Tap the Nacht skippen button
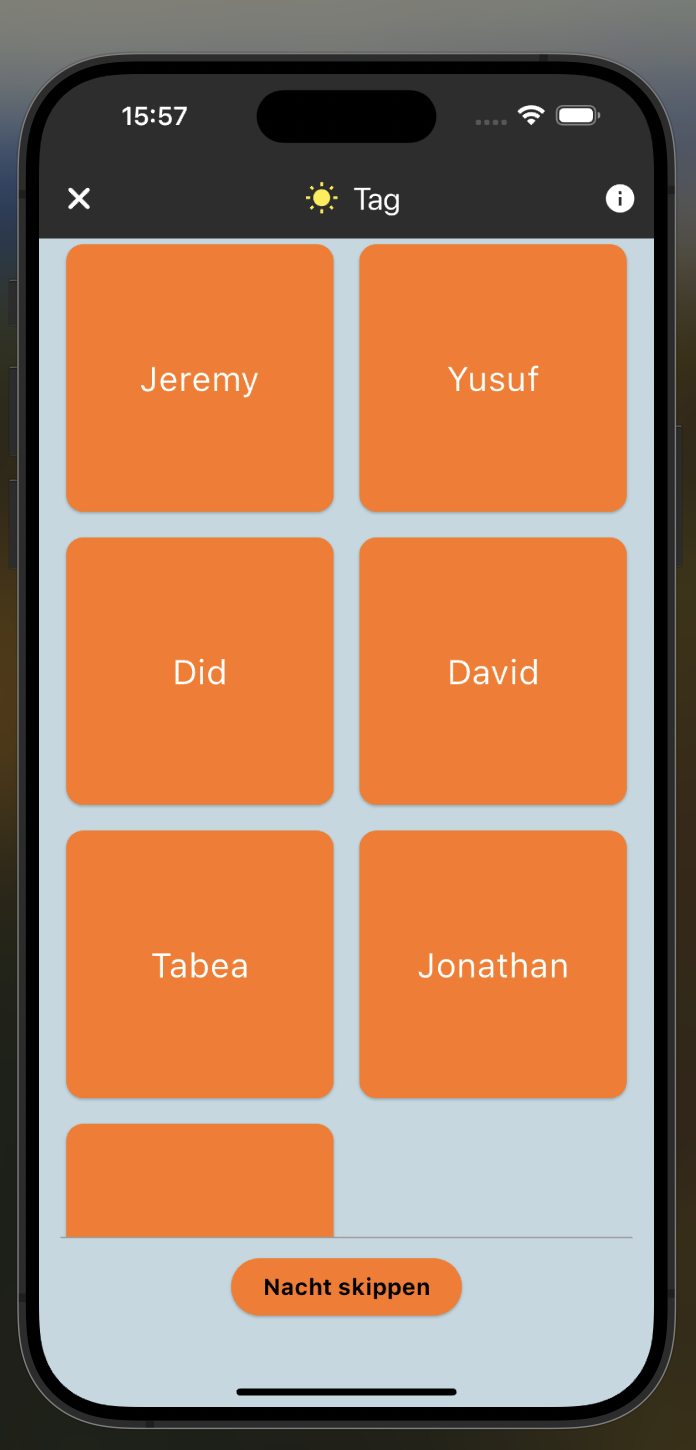Image resolution: width=696 pixels, height=1450 pixels. click(x=346, y=1287)
